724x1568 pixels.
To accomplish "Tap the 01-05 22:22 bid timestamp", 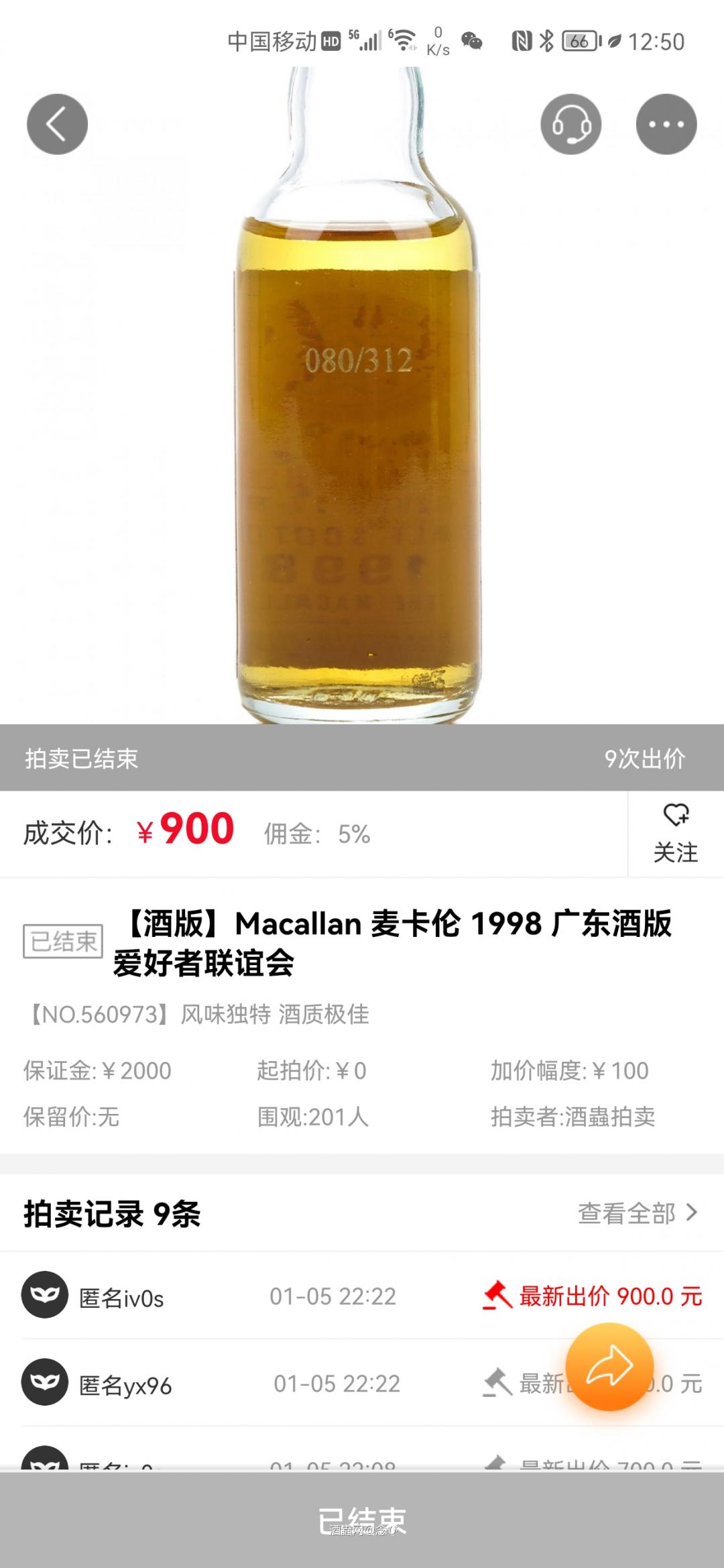I will pyautogui.click(x=335, y=1294).
